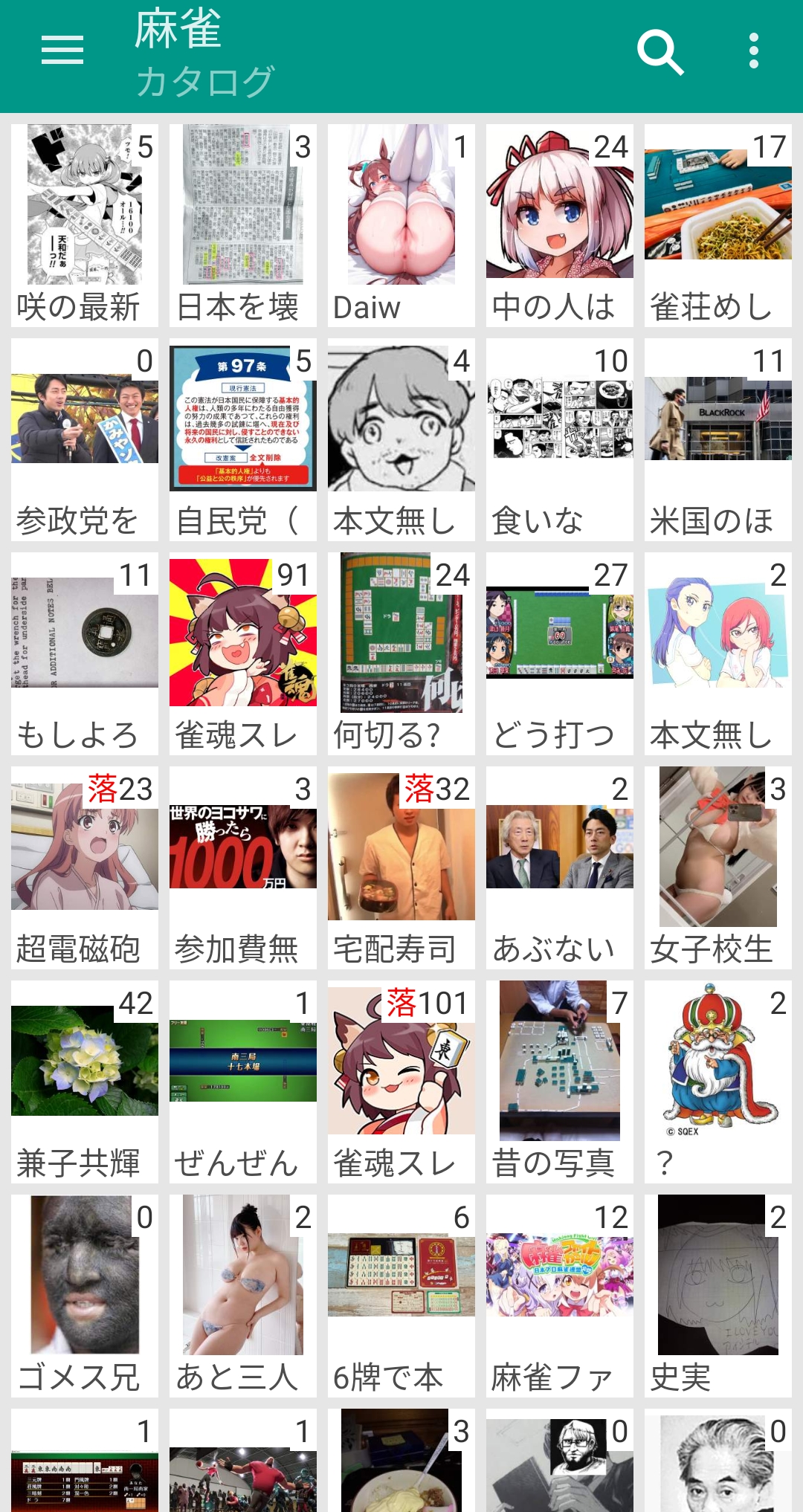Open the 米国のほ thread
803x1512 pixels.
[x=717, y=439]
